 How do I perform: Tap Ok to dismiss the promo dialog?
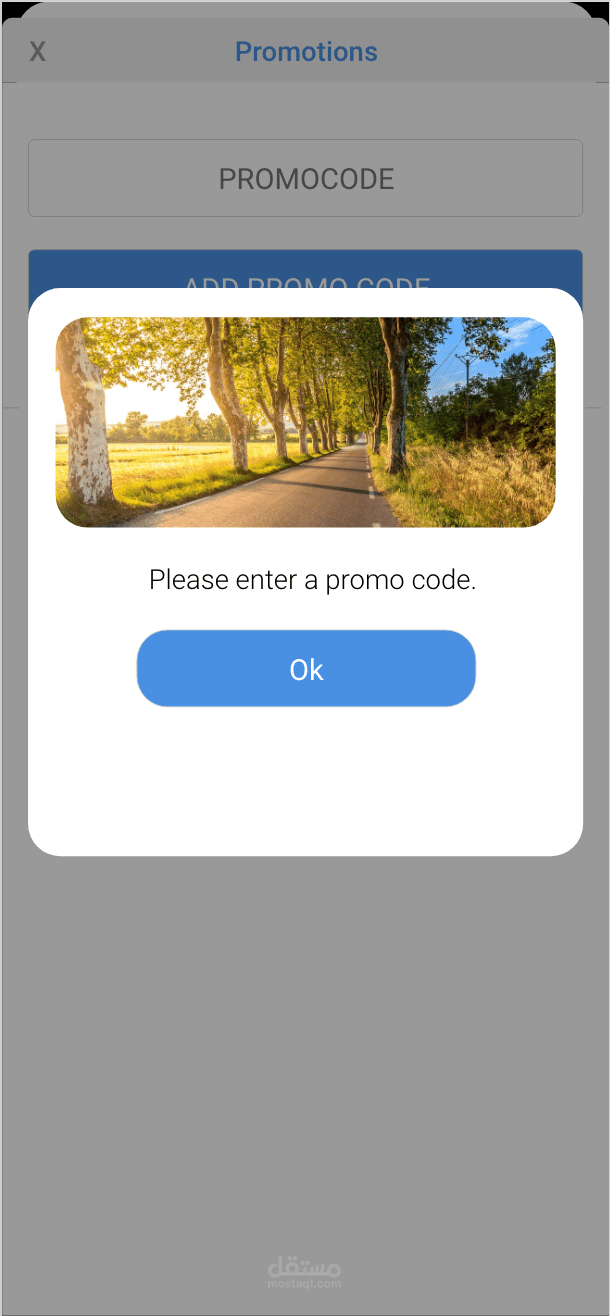[x=306, y=668]
